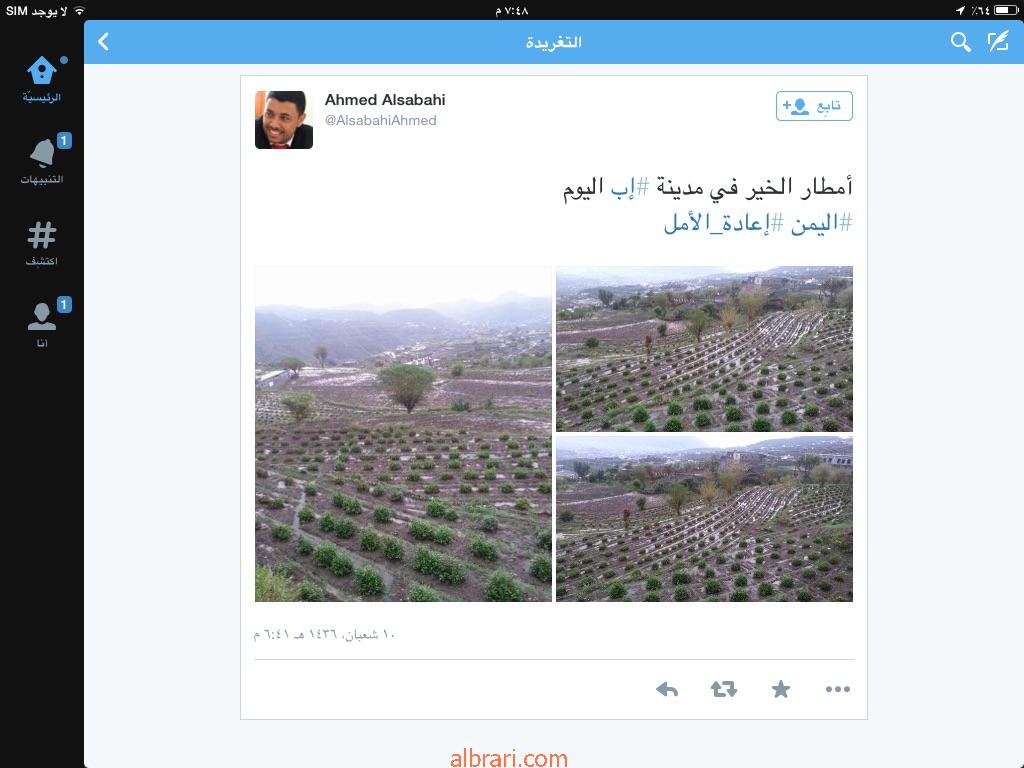Viewport: 1024px width, 768px height.
Task: Compose a new tweet
Action: (x=998, y=42)
